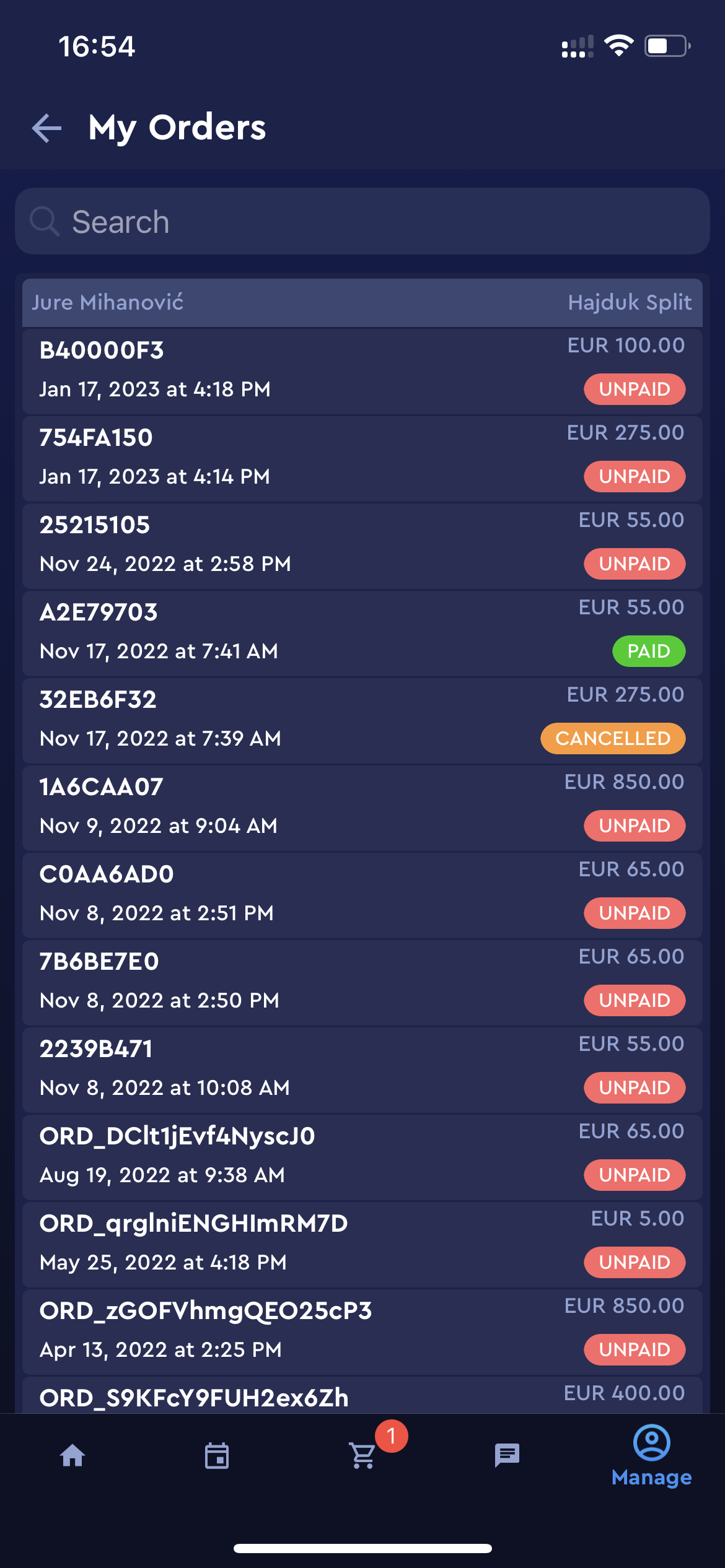Screen dimensions: 725x1568
Task: Open the calendar tab
Action: point(217,1455)
